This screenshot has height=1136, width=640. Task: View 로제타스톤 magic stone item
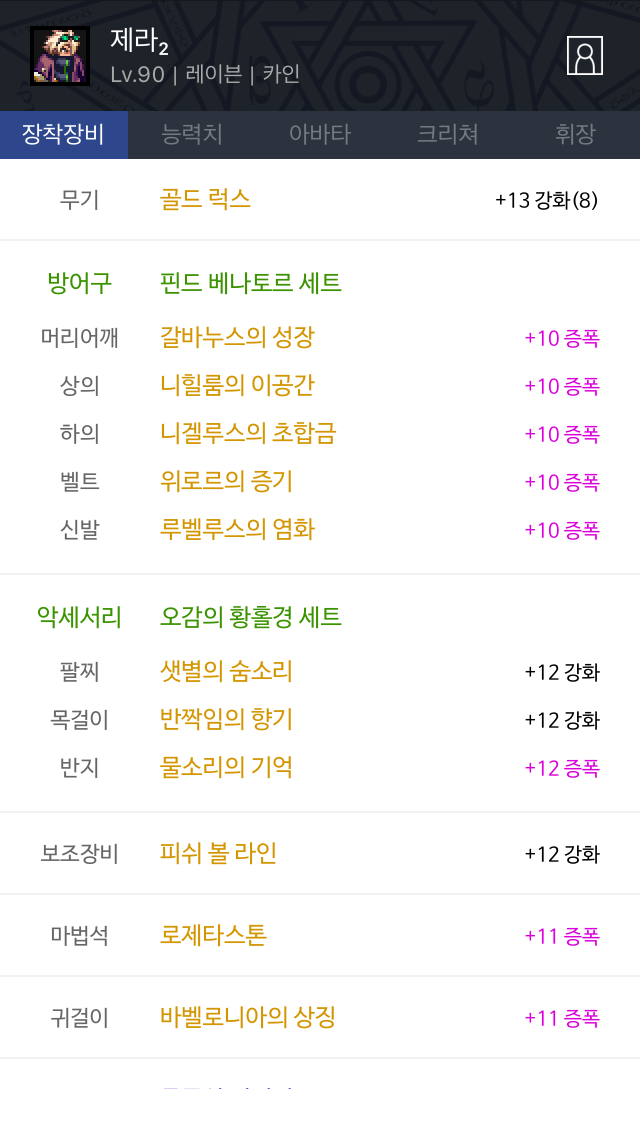coord(213,935)
